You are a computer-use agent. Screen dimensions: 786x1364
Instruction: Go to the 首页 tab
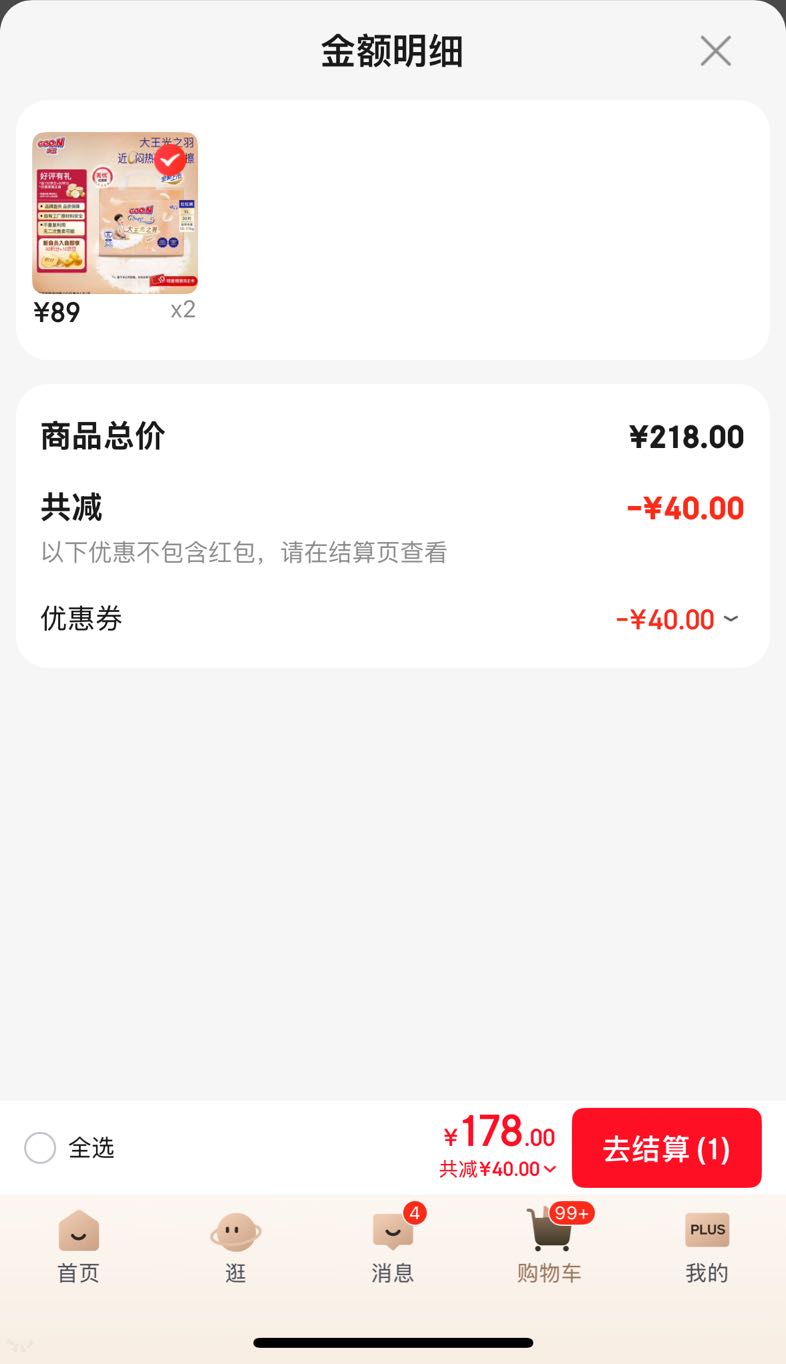click(78, 1247)
